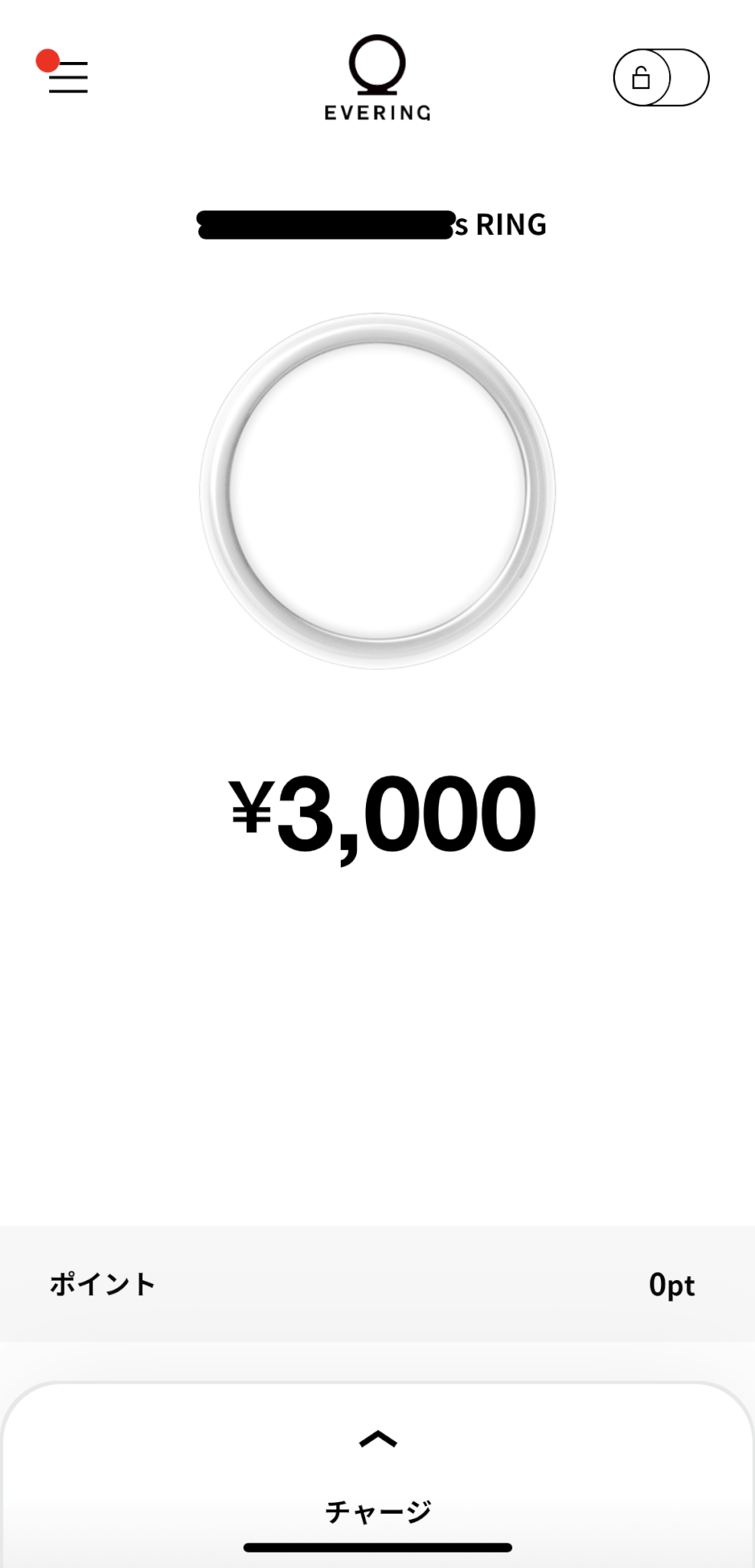The width and height of the screenshot is (755, 1568).
Task: Toggle the ring lock switch
Action: [661, 77]
